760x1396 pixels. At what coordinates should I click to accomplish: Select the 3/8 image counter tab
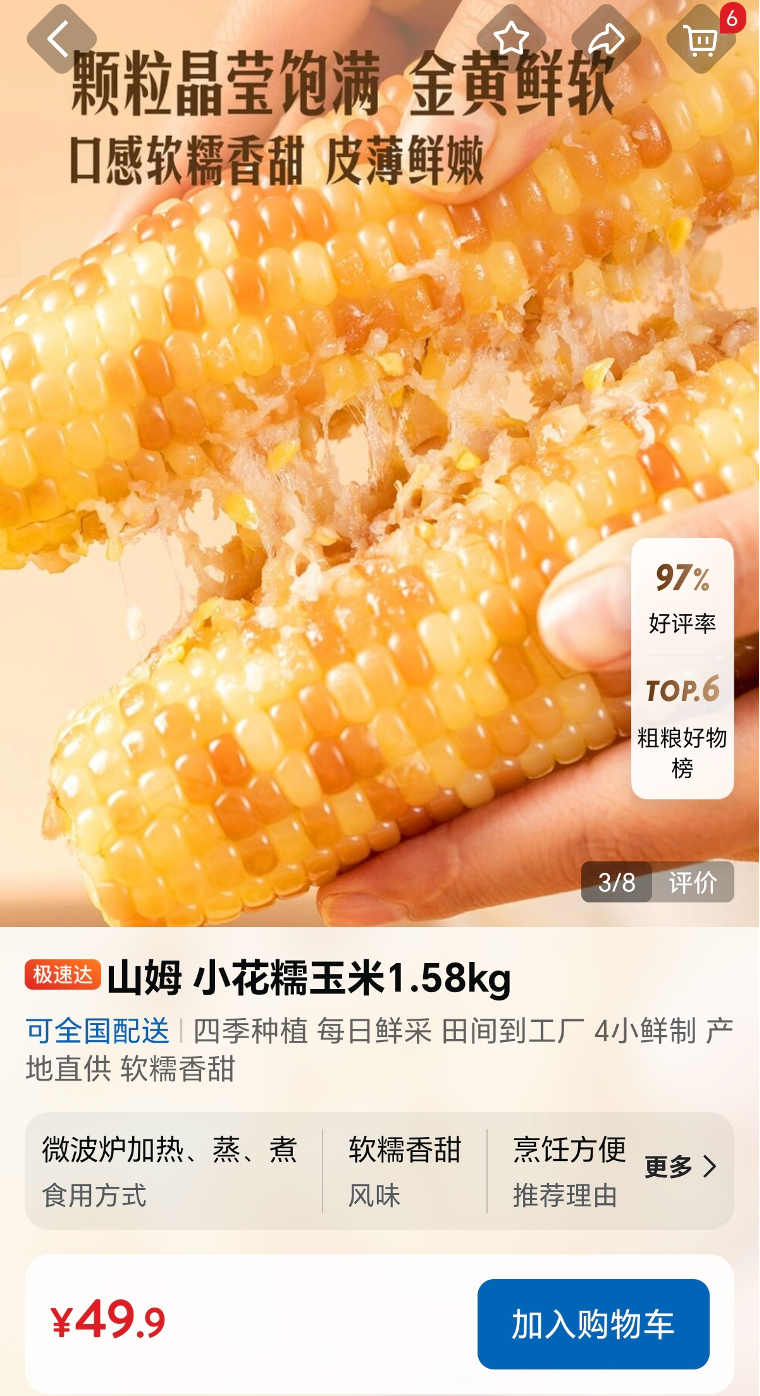(x=617, y=882)
